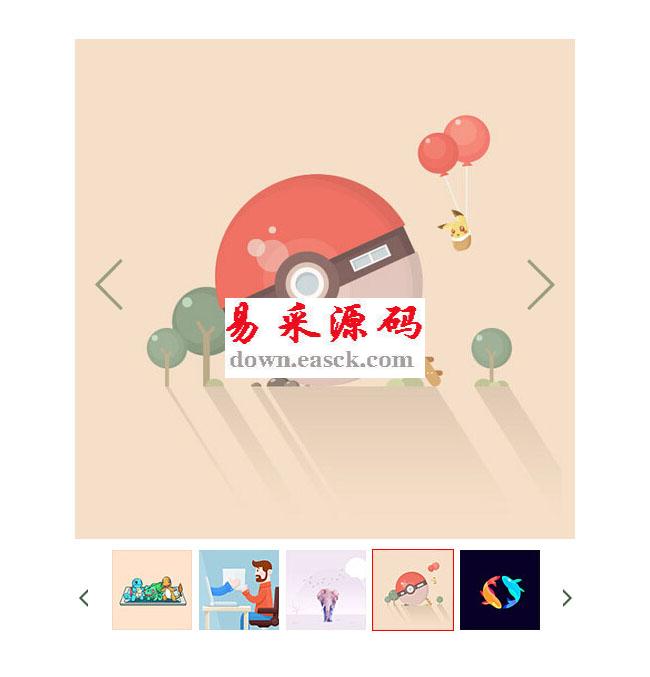
Task: Select the red ball with balloons thumbnail
Action: click(413, 590)
